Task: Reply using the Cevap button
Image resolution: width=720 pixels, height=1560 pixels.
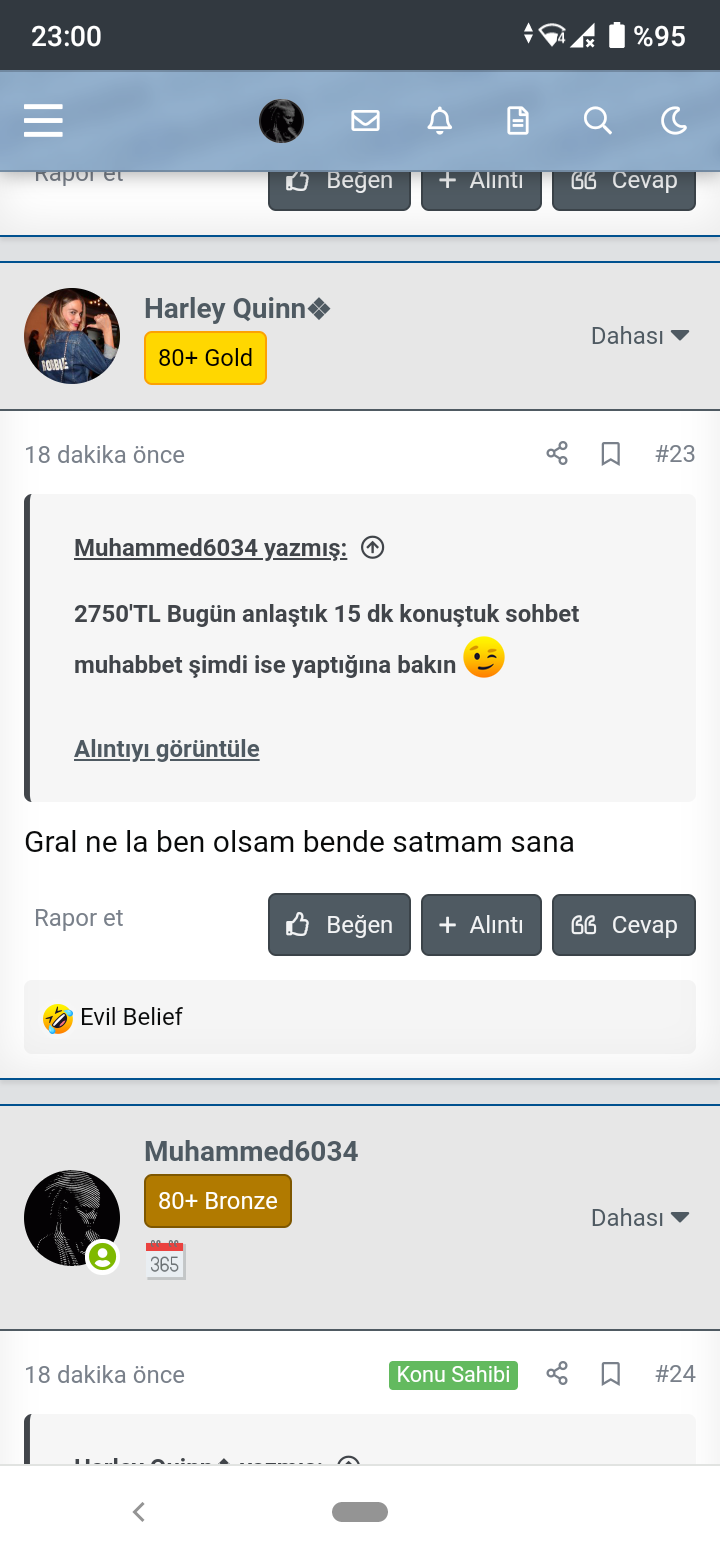Action: click(x=623, y=924)
